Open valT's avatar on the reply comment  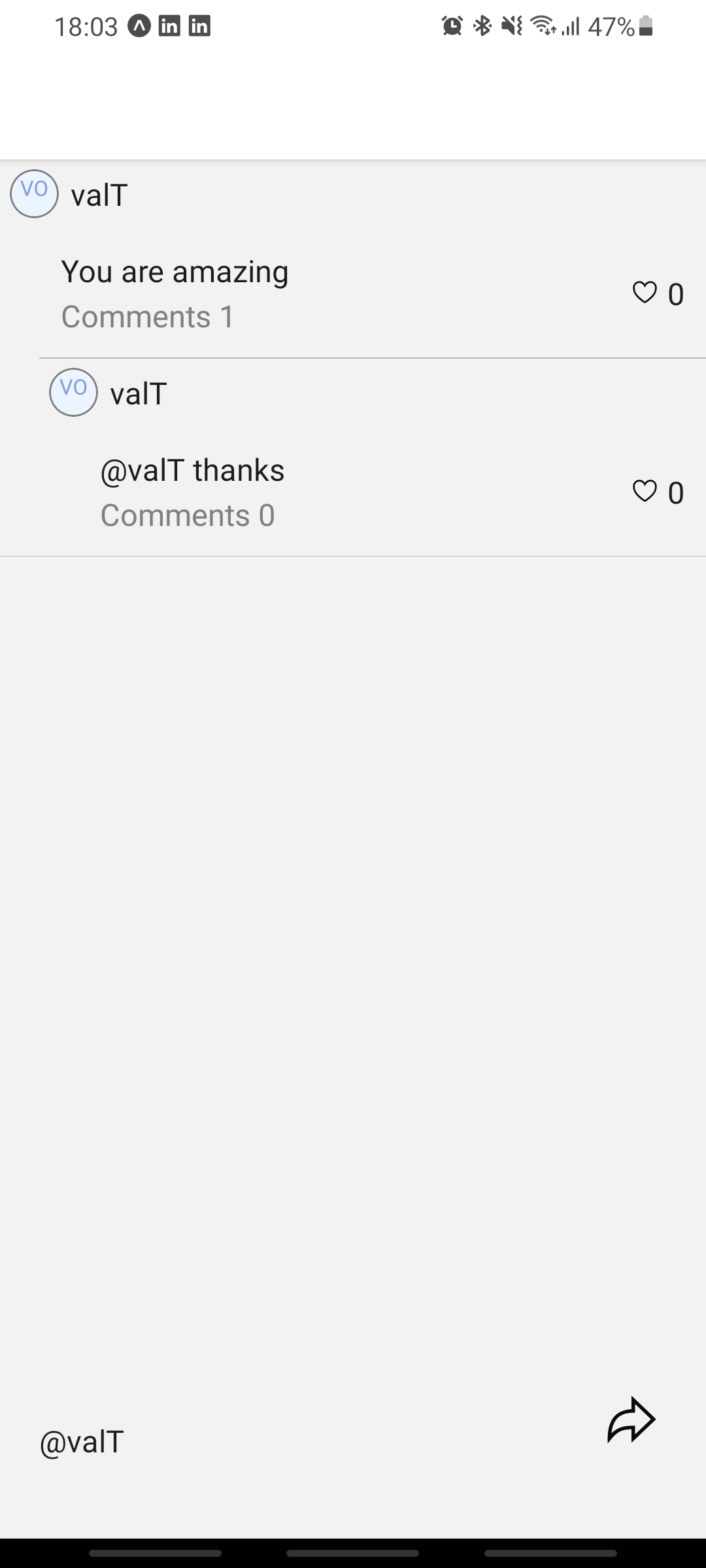point(73,393)
